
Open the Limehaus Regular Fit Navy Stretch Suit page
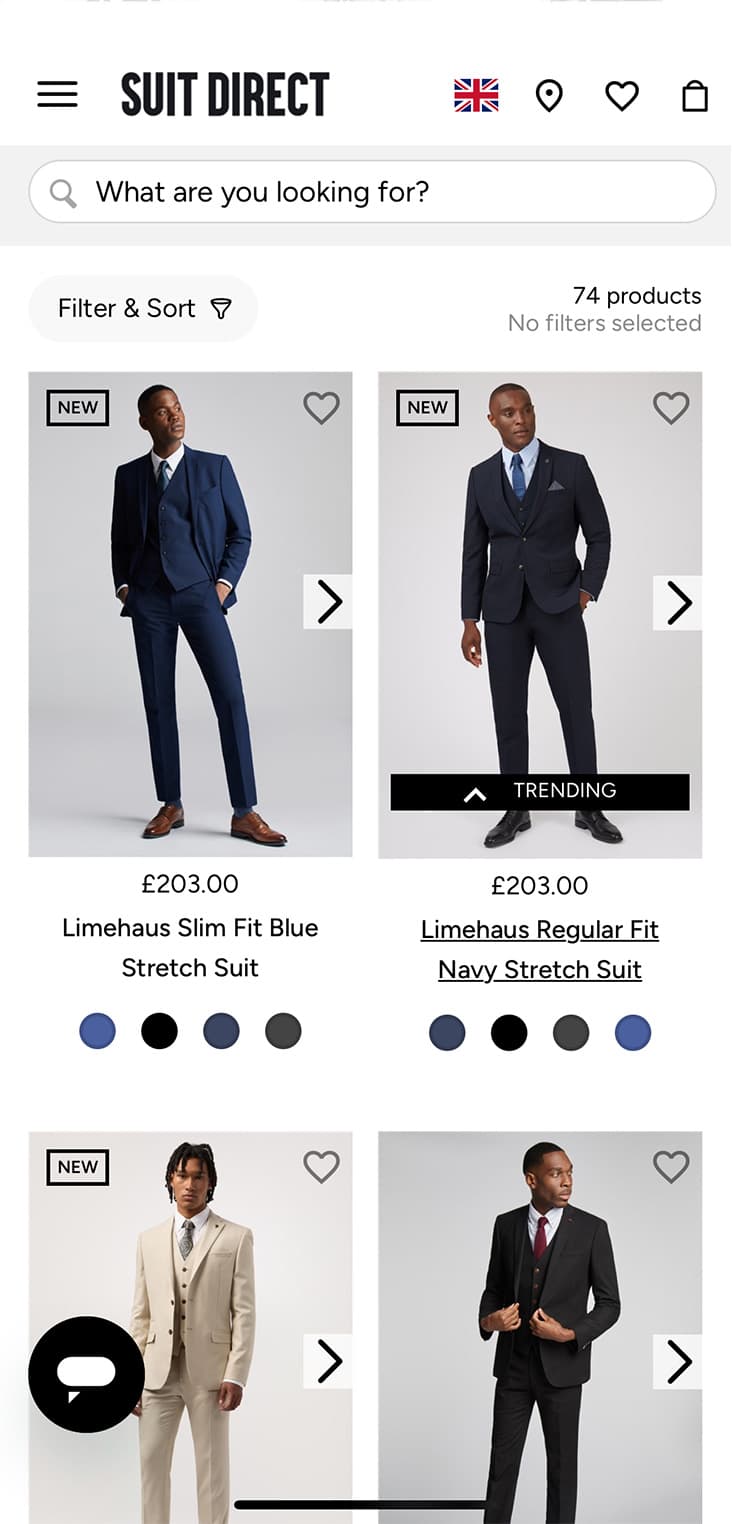(540, 949)
